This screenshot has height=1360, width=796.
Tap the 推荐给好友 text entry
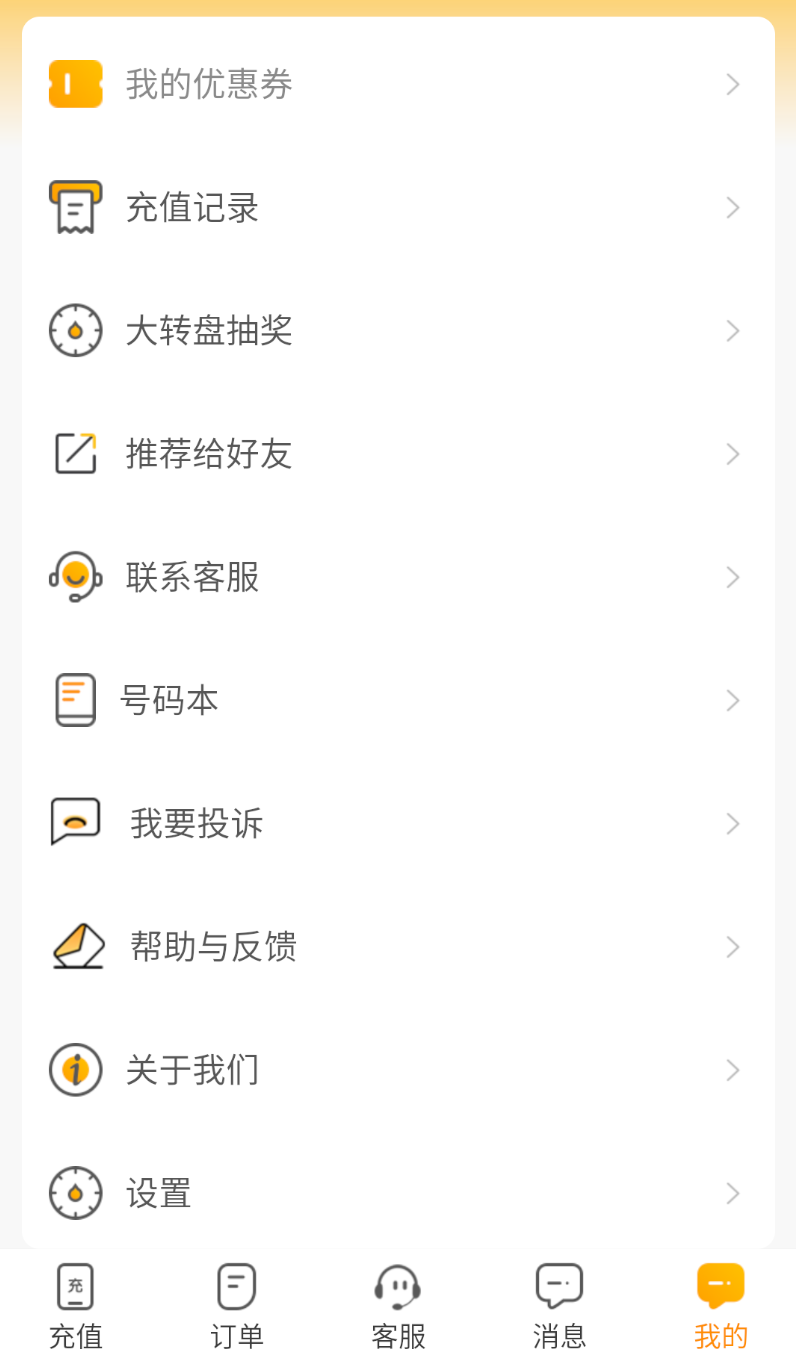coord(209,453)
